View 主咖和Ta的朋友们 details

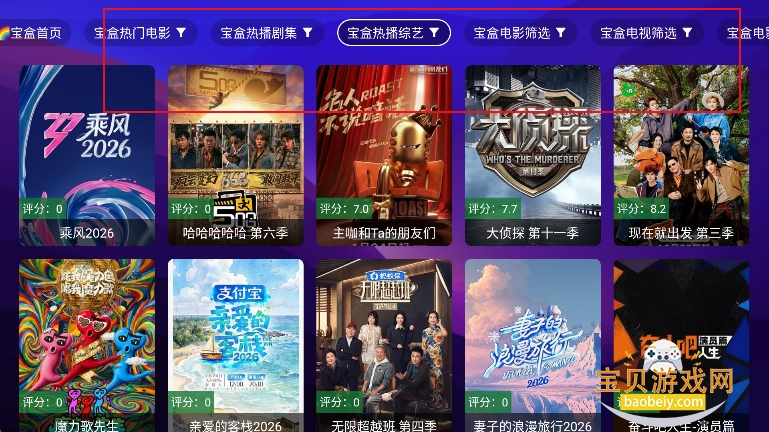[x=384, y=155]
